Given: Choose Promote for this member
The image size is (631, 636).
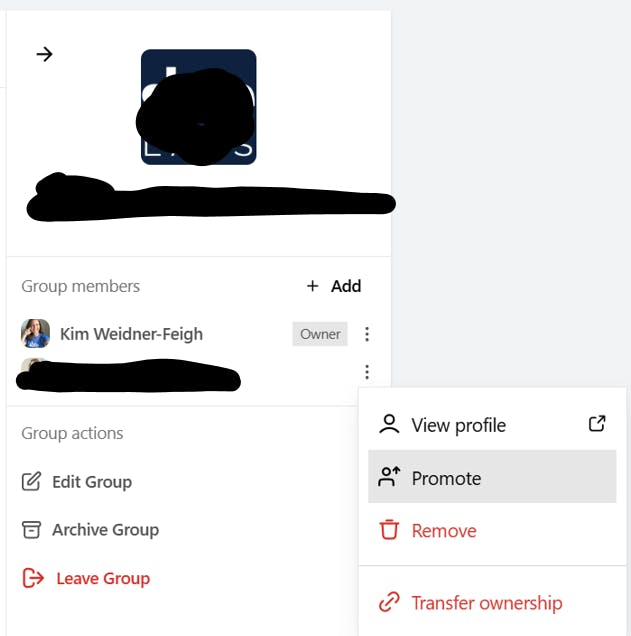Looking at the screenshot, I should 446,478.
